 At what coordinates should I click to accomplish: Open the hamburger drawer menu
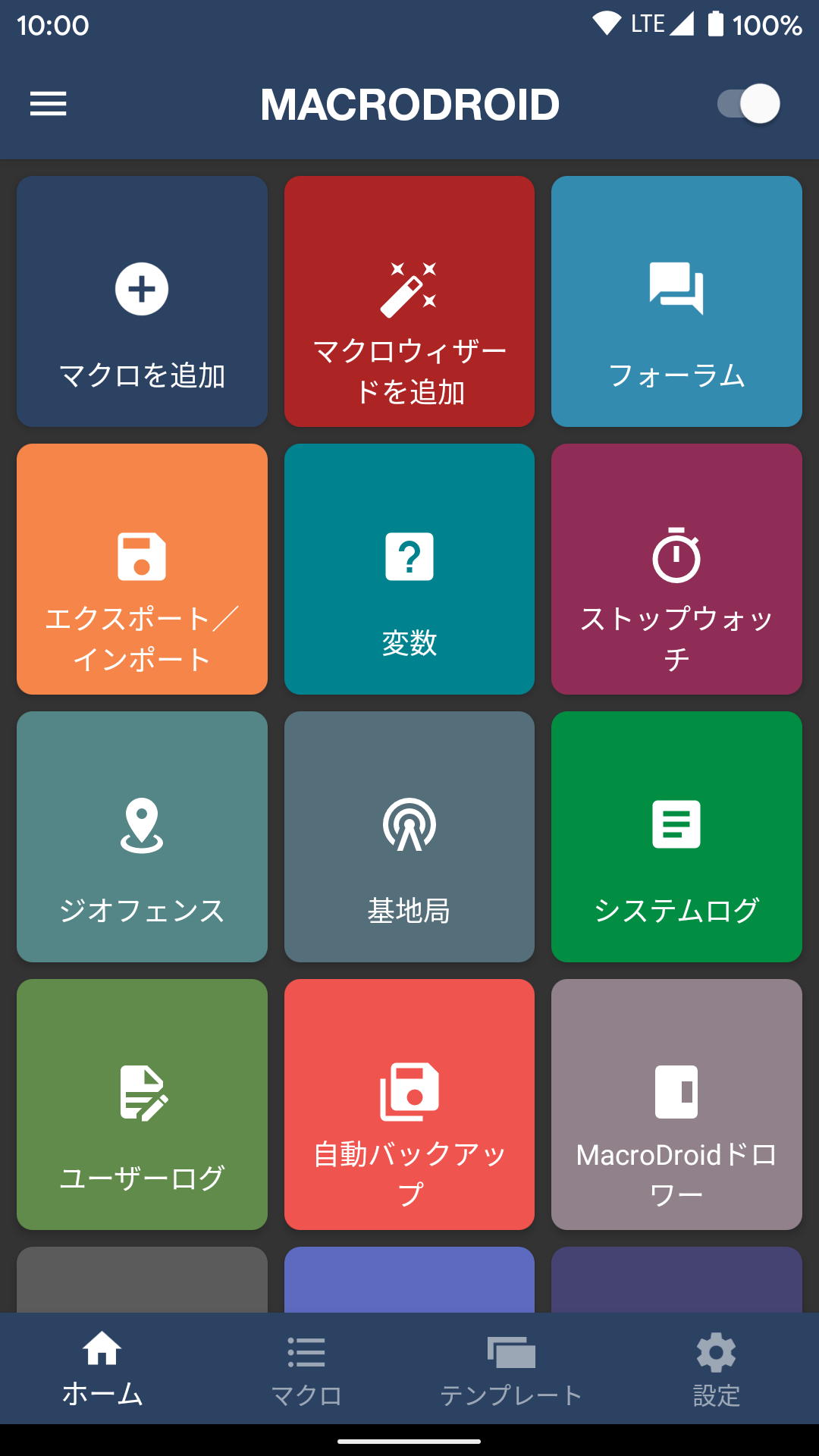click(49, 104)
